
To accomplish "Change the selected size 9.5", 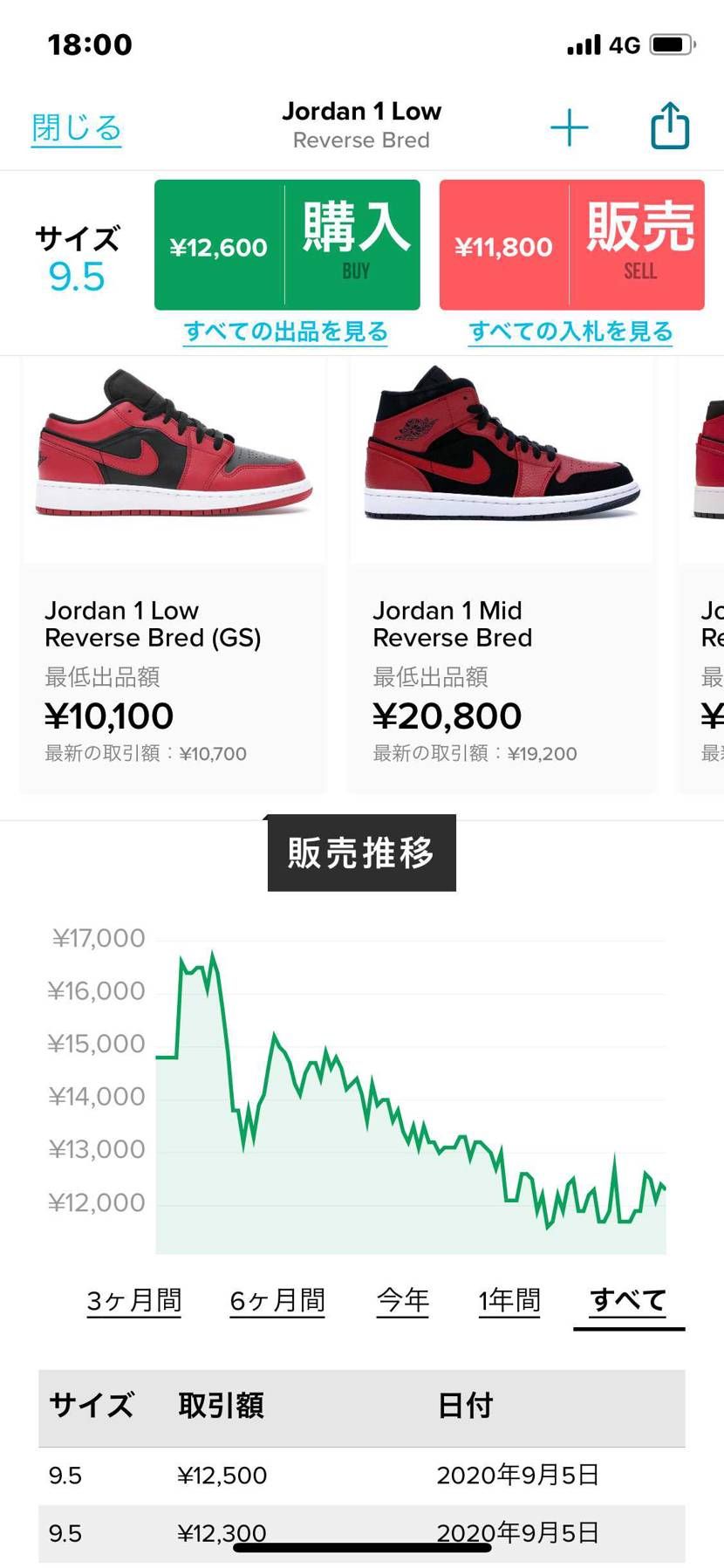I will click(x=77, y=259).
